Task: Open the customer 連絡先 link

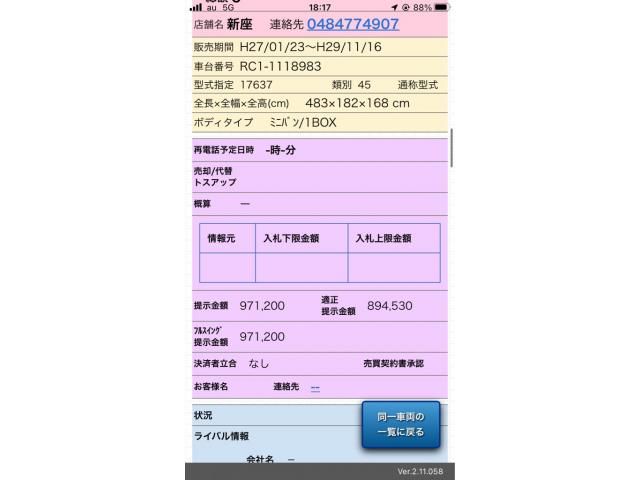Action: (x=315, y=386)
